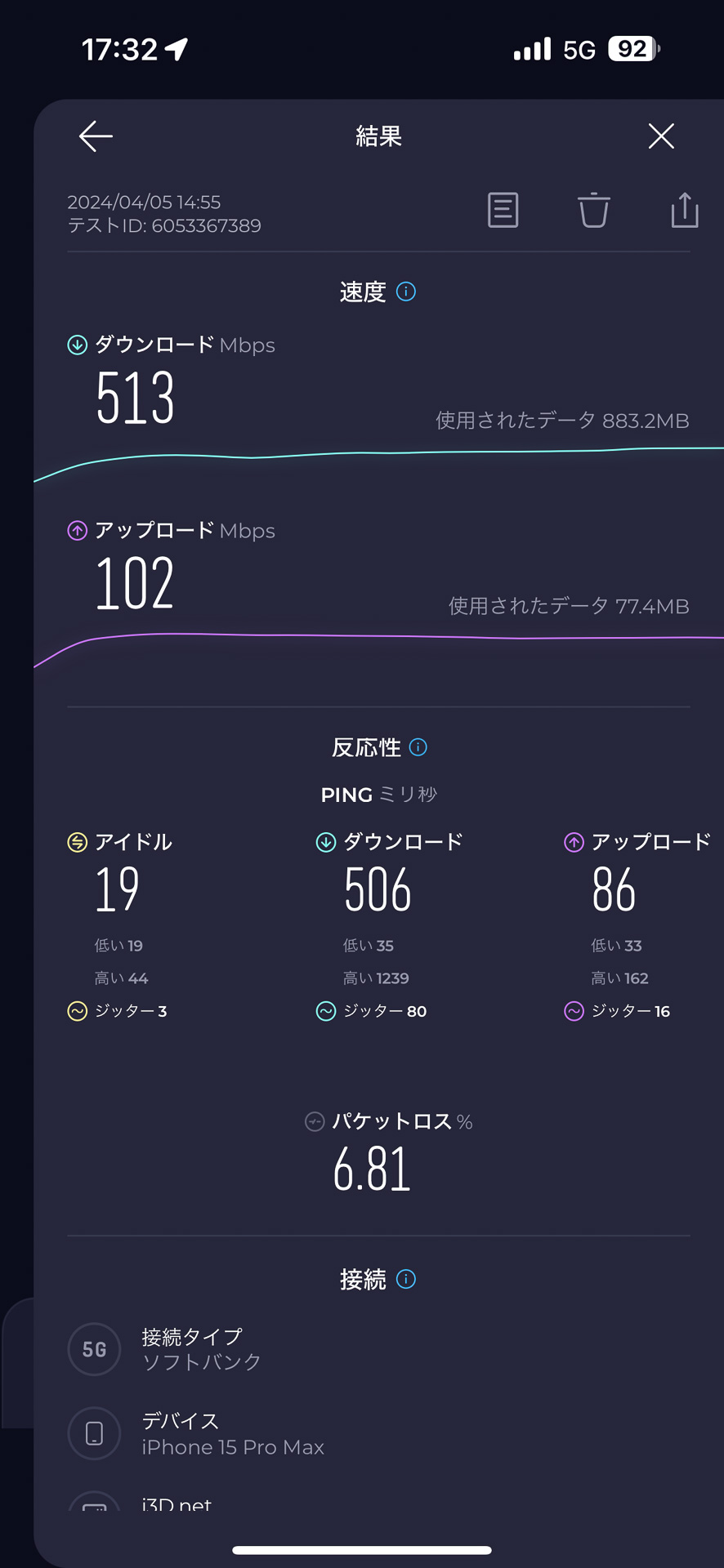The width and height of the screenshot is (724, 1568).
Task: Tap the jitter wave icon under アイドル
Action: (x=76, y=1011)
